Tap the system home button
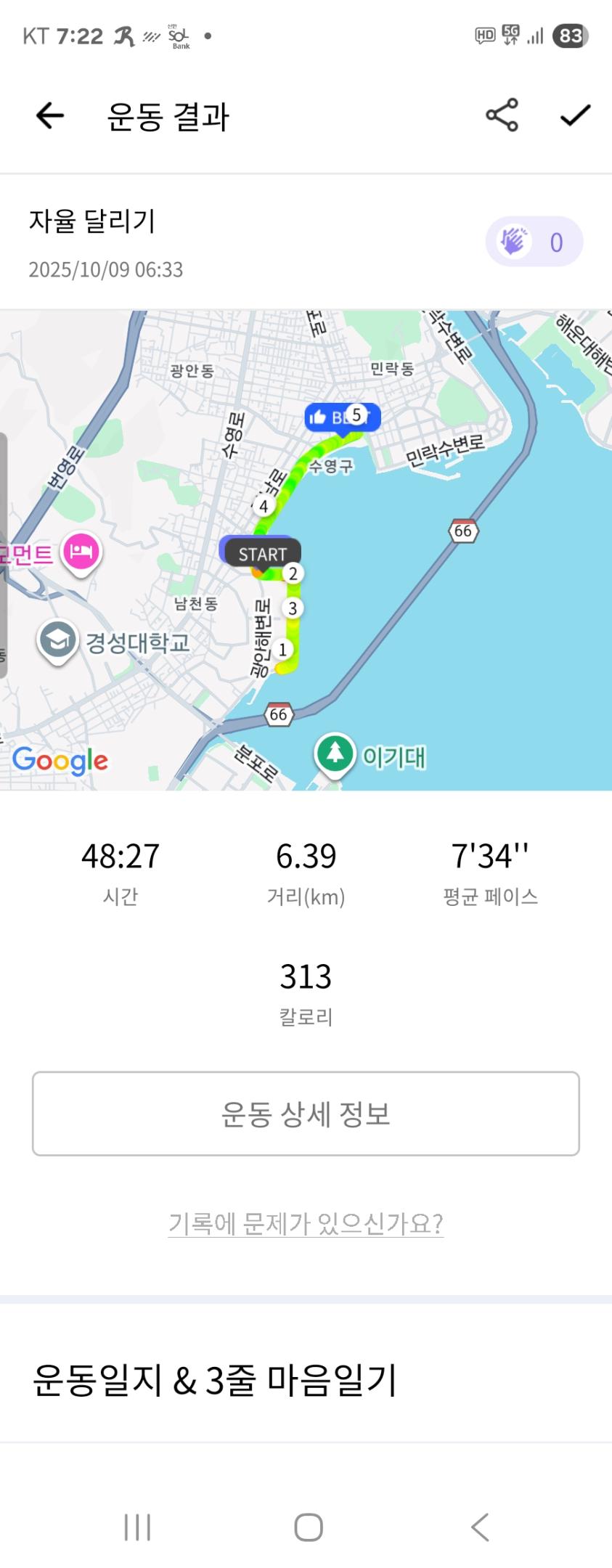This screenshot has height=1568, width=612. (x=308, y=1527)
